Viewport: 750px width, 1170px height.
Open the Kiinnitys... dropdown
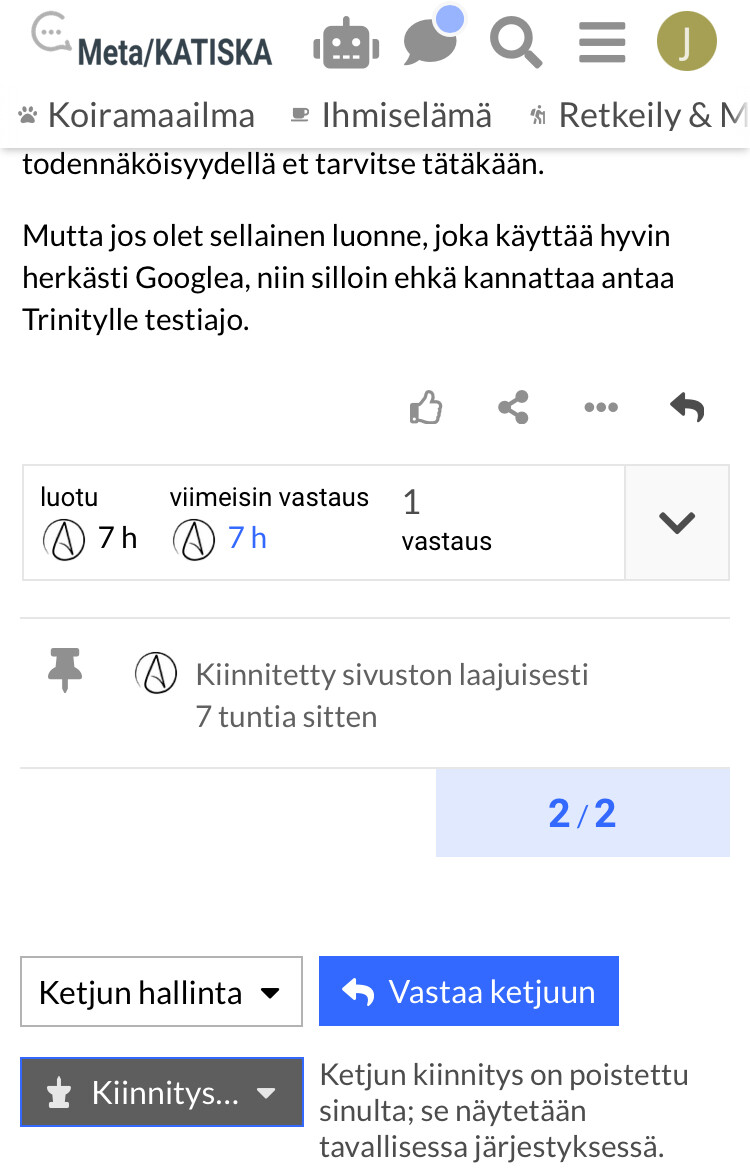161,1092
